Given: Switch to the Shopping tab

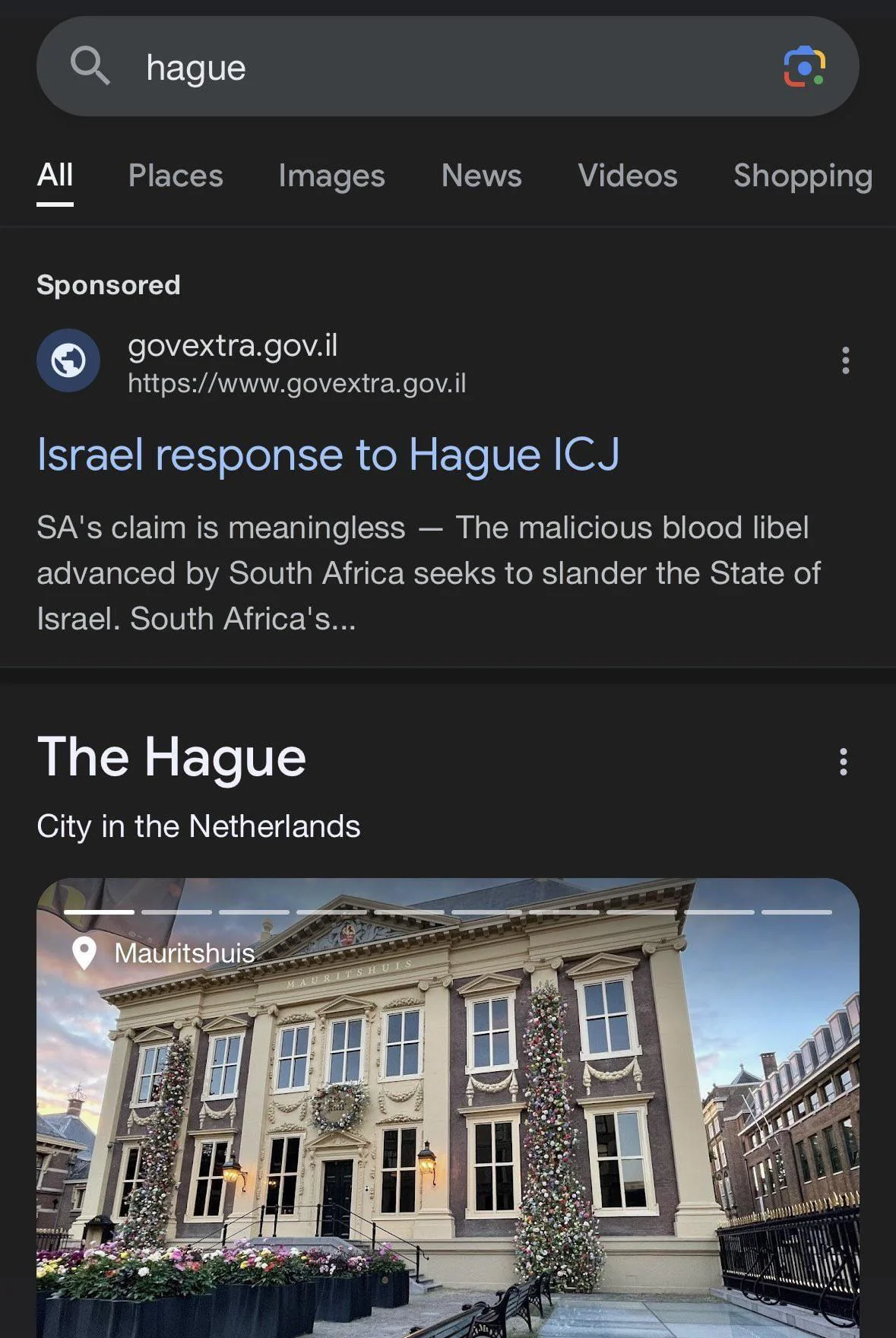Looking at the screenshot, I should click(803, 176).
